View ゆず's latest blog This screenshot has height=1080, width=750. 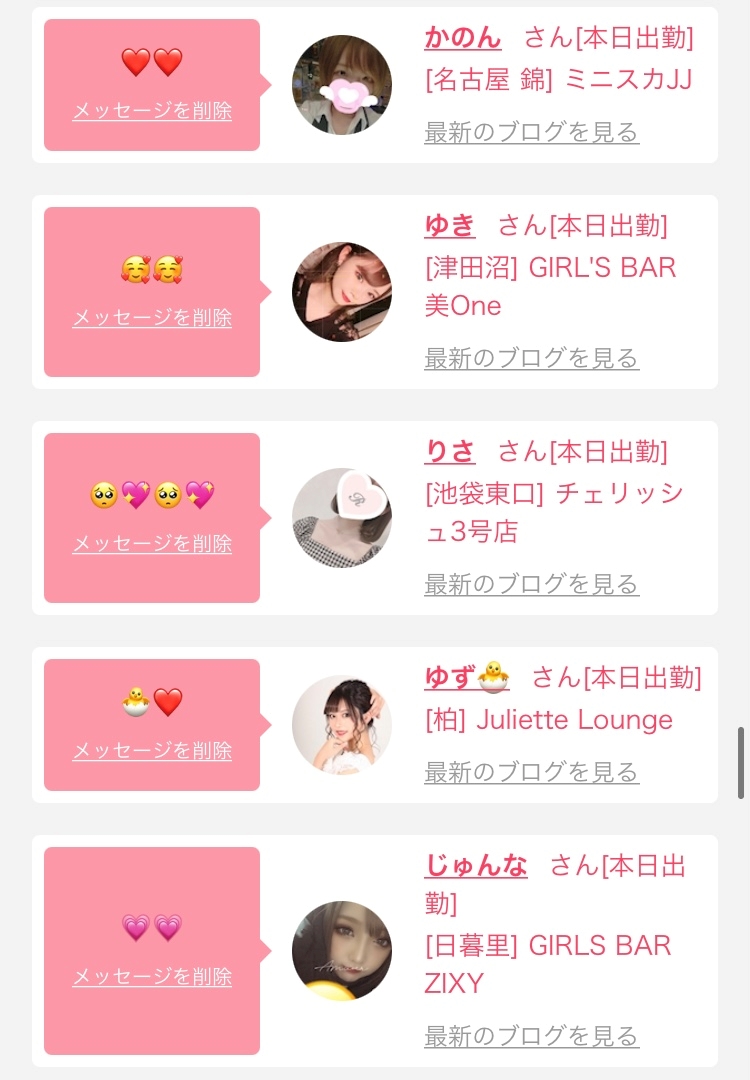[531, 772]
